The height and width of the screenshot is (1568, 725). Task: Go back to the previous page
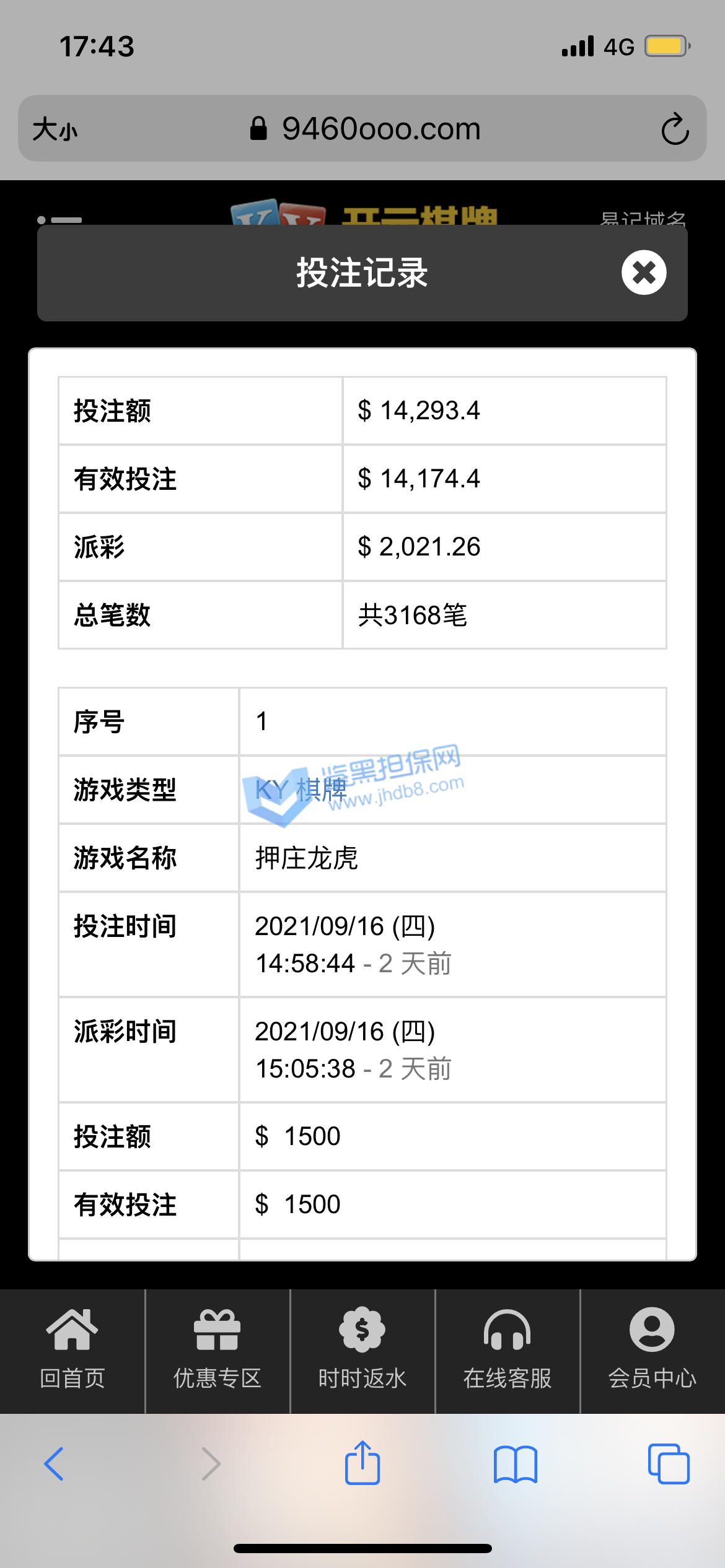click(x=54, y=1464)
